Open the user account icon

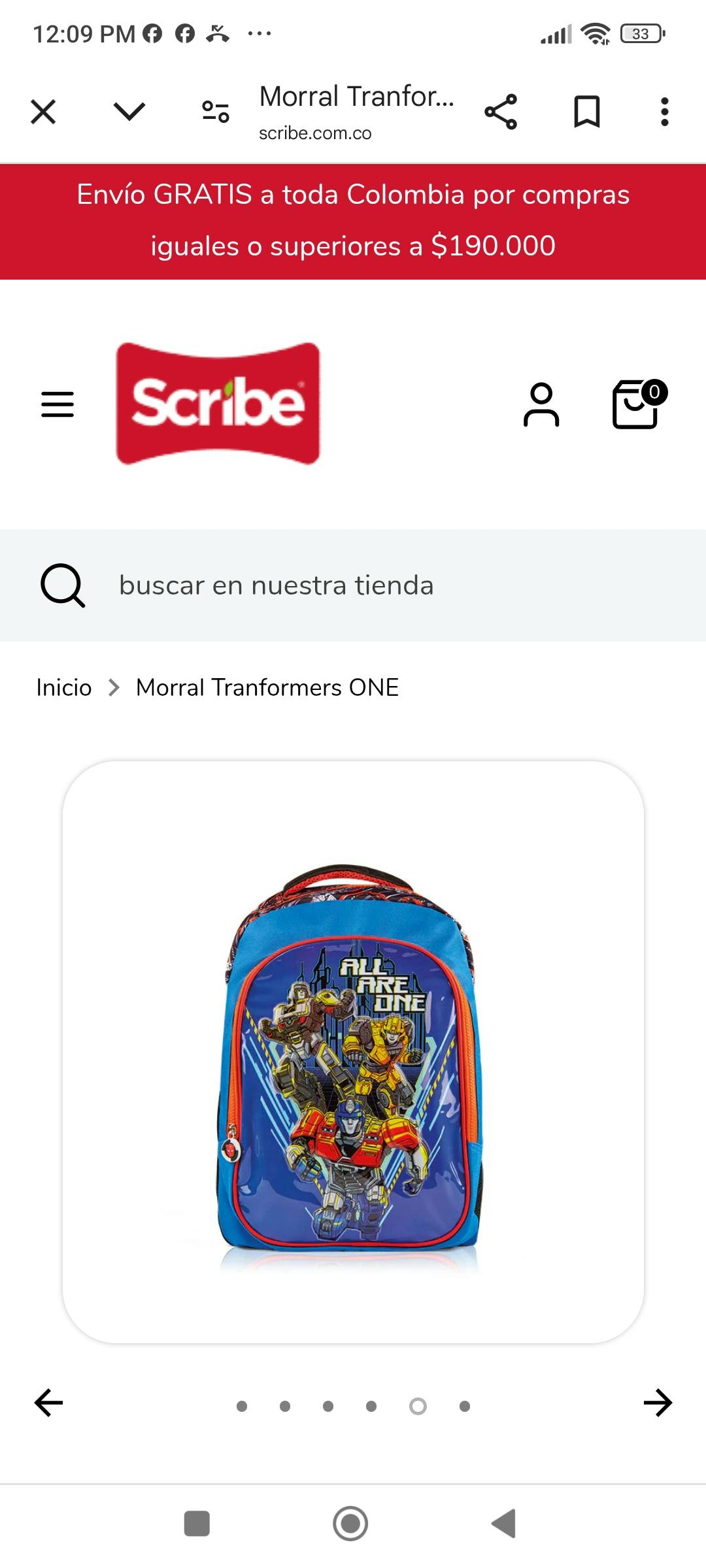(x=541, y=405)
